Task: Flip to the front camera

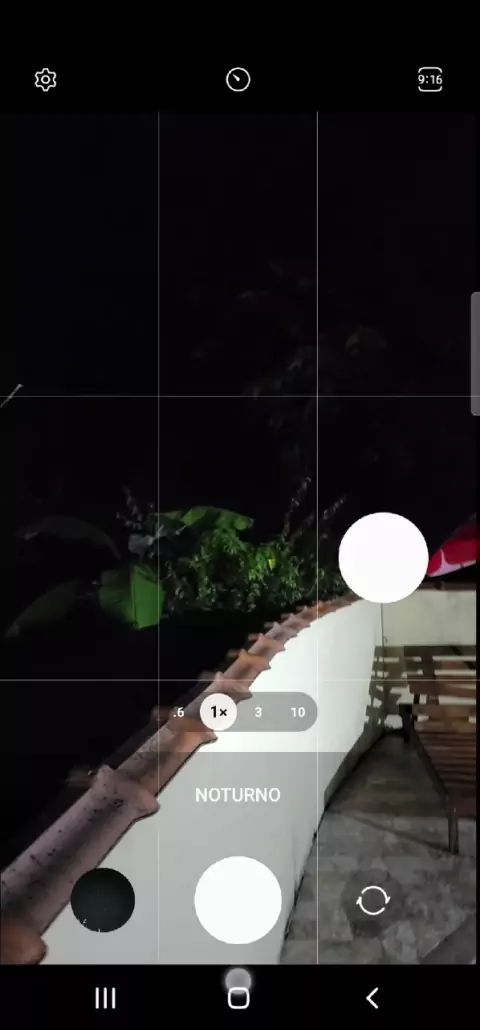Action: pos(373,901)
